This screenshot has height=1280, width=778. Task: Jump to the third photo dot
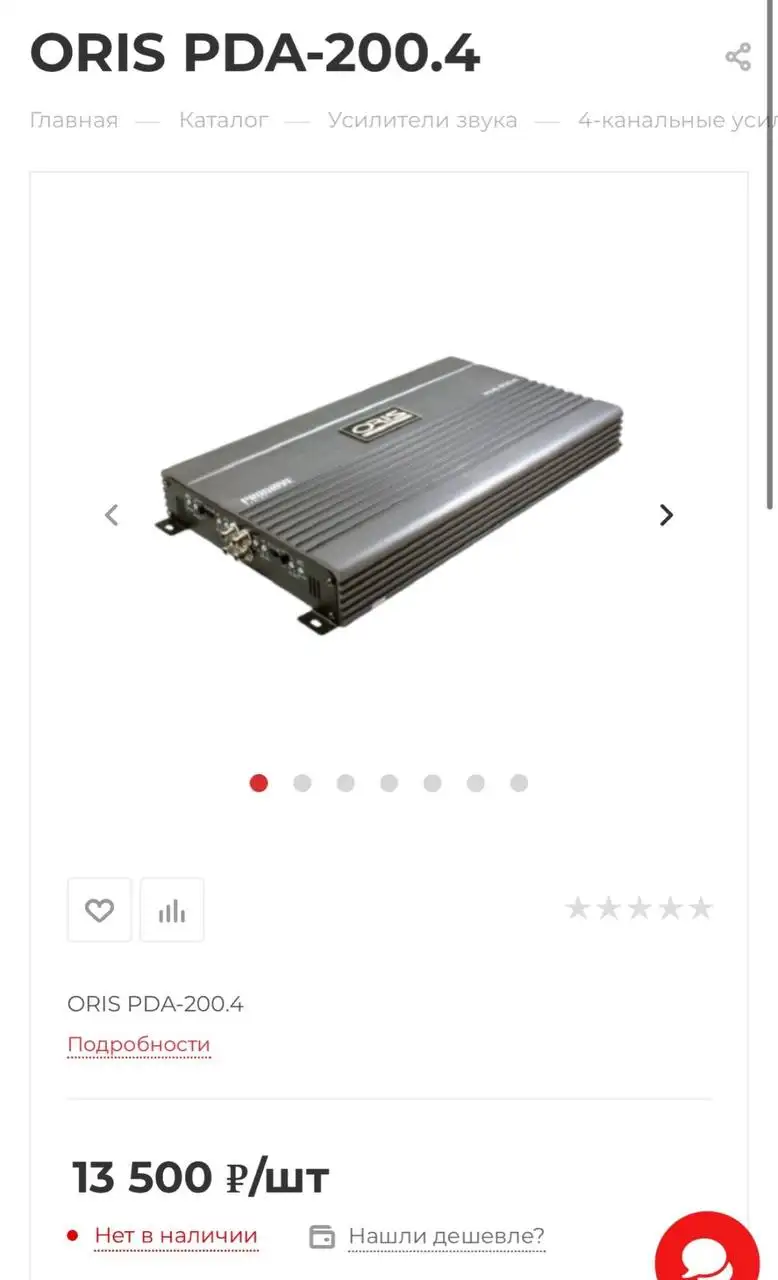[345, 783]
